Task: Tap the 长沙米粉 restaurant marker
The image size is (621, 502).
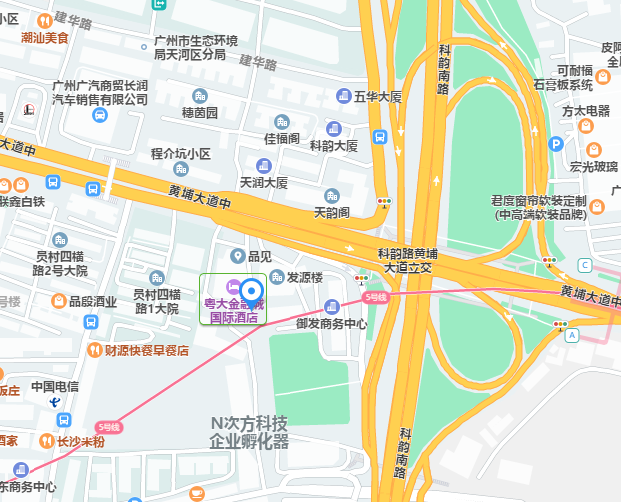Action: 45,440
